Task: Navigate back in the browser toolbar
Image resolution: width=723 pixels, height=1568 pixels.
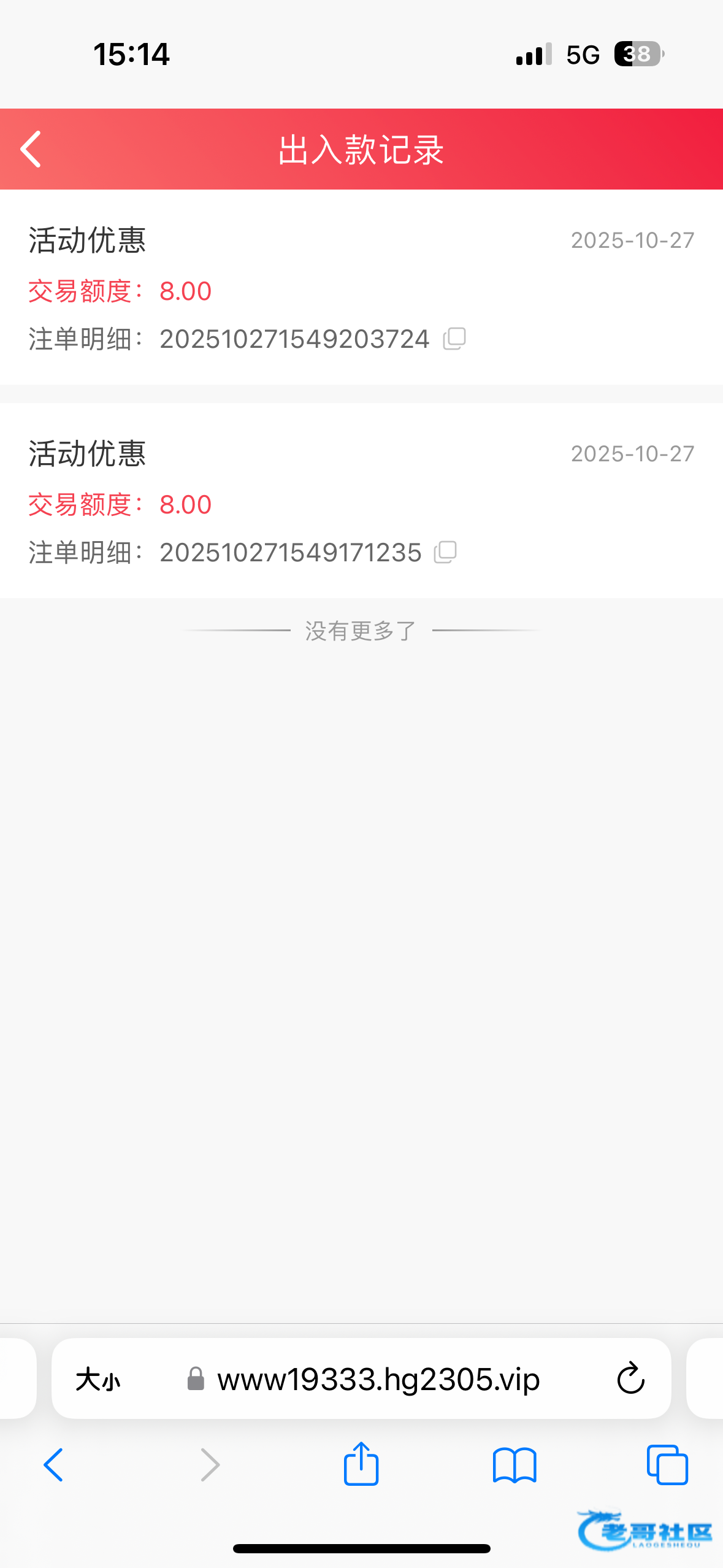Action: [53, 1465]
